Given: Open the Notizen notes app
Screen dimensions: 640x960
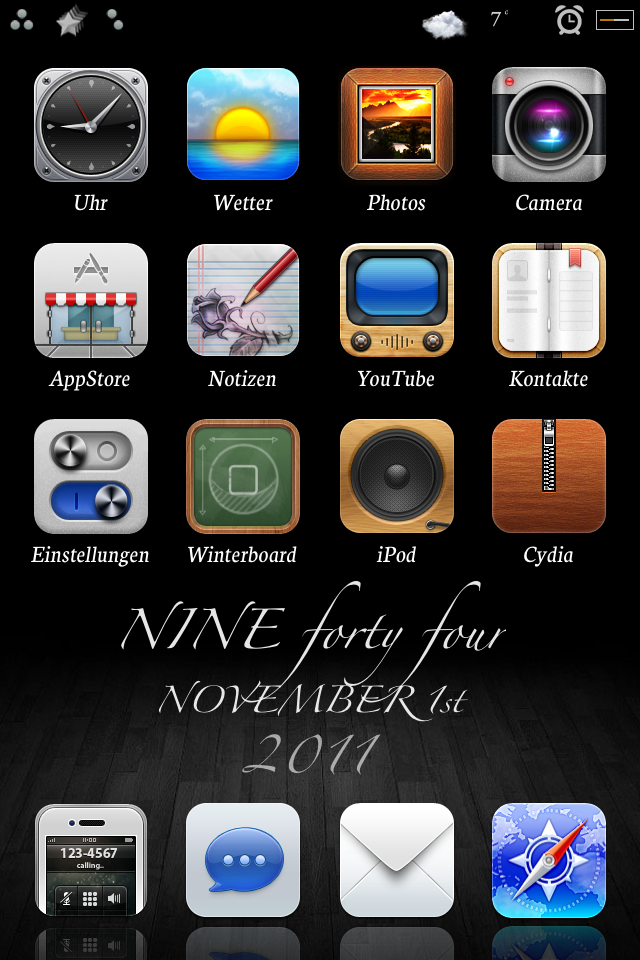Looking at the screenshot, I should coord(243,300).
